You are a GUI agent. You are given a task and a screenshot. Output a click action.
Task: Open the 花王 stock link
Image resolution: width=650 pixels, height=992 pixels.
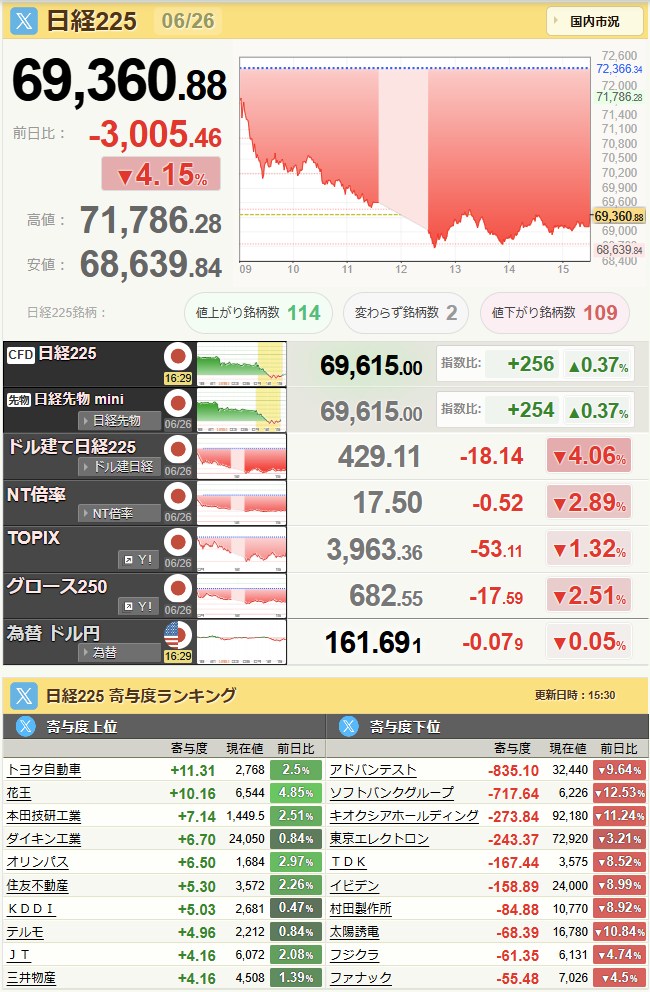click(18, 793)
